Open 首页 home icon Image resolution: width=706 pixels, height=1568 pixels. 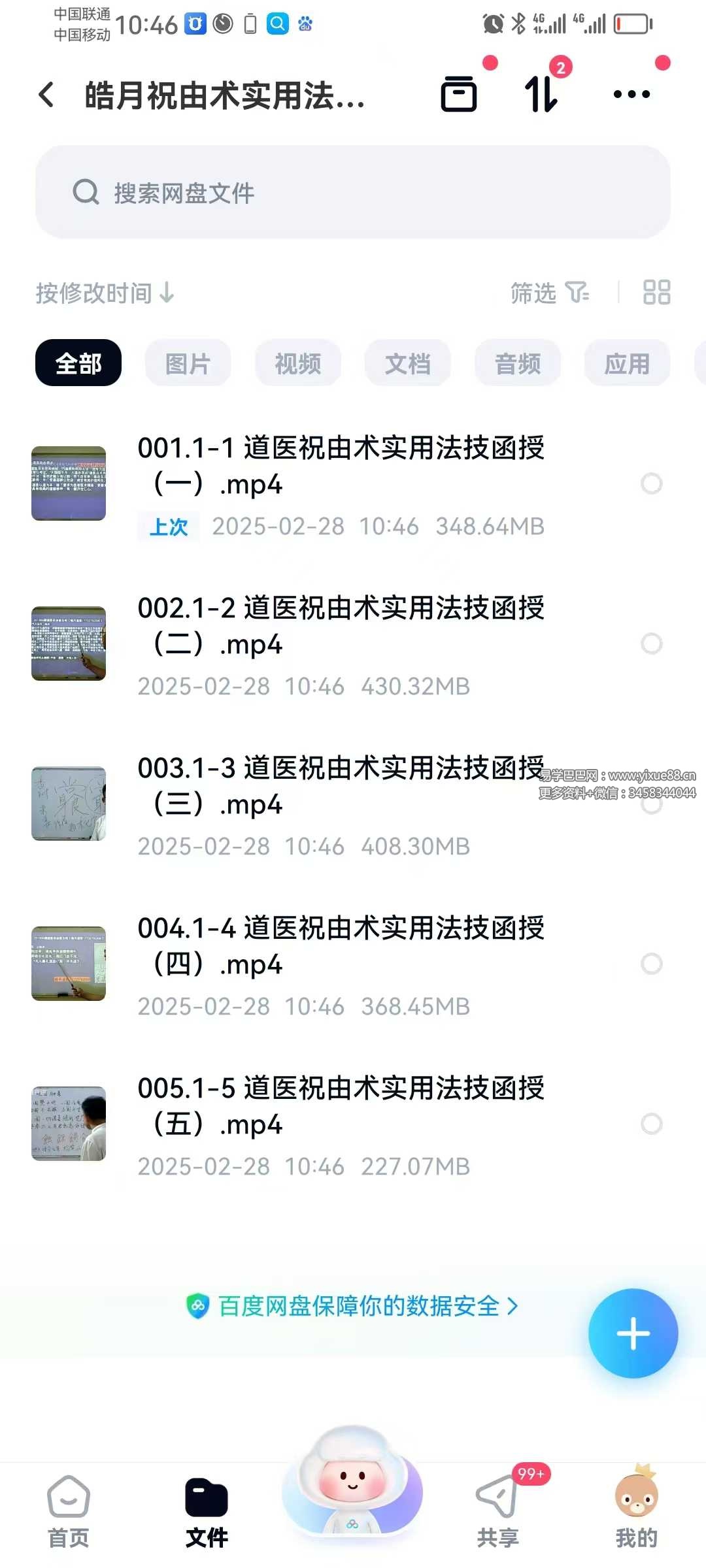(x=69, y=1496)
